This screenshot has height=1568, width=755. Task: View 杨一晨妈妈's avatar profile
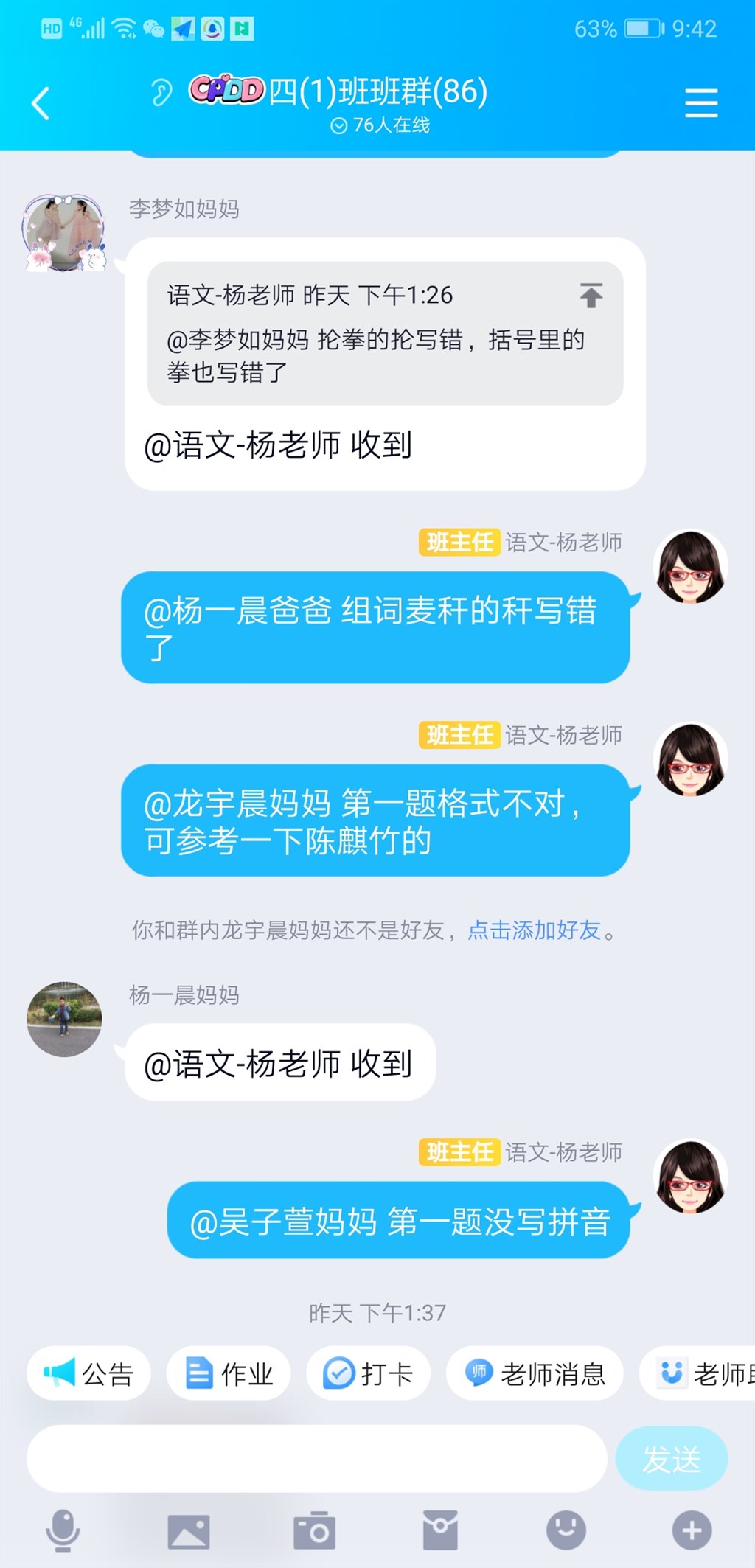[64, 1019]
